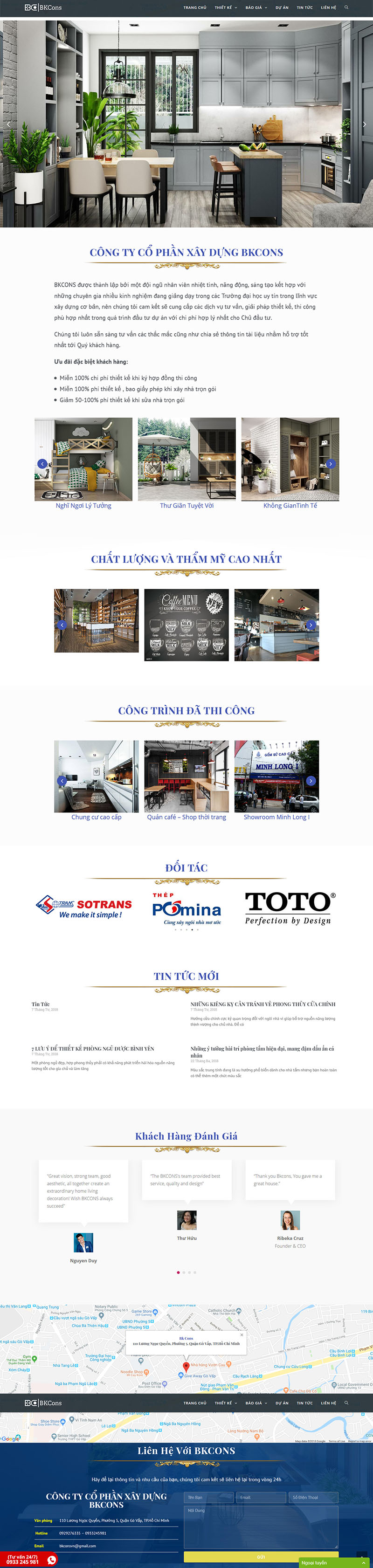Advance the Chất Lượng Và Thẩm Mỹ carousel
Viewport: 373px width, 1568px height.
tap(311, 625)
